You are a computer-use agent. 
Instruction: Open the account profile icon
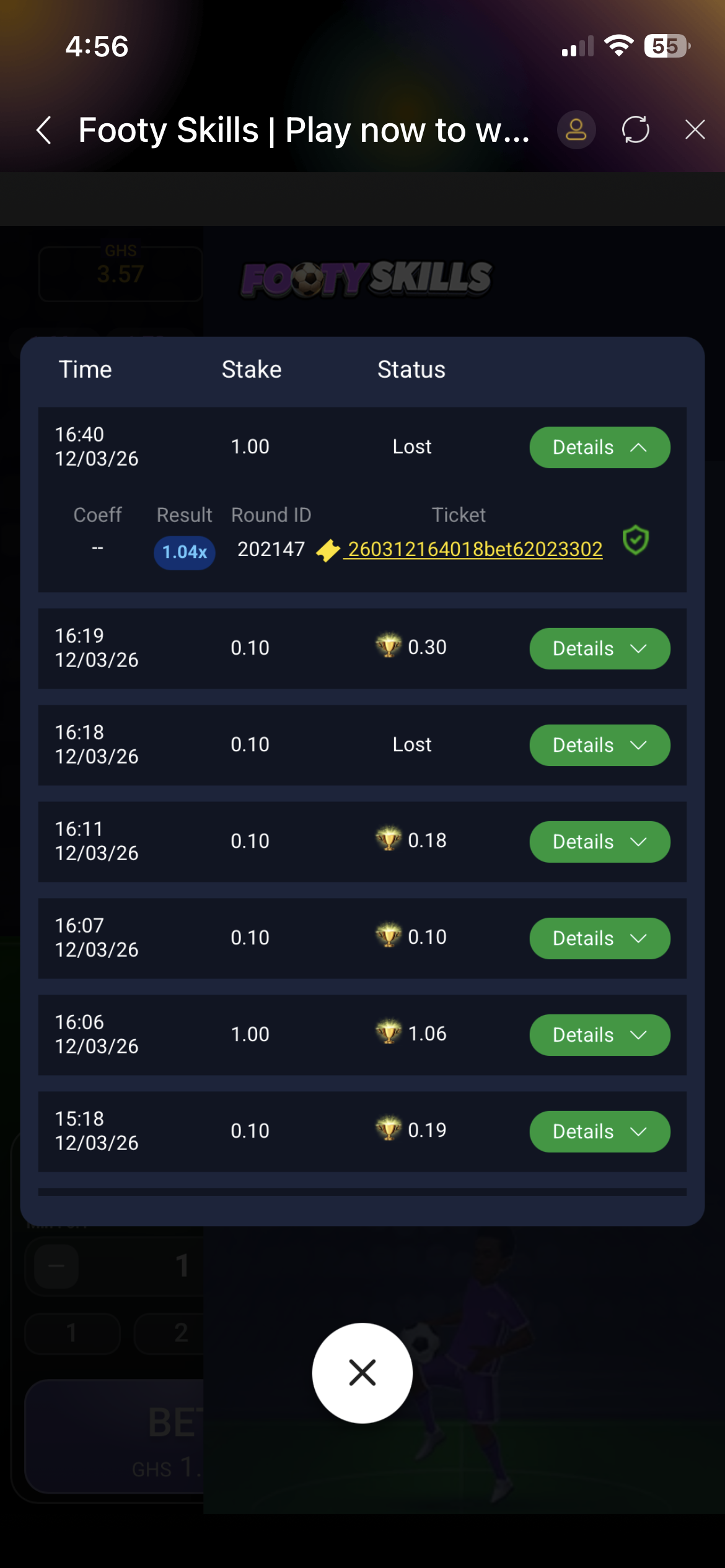(x=576, y=130)
